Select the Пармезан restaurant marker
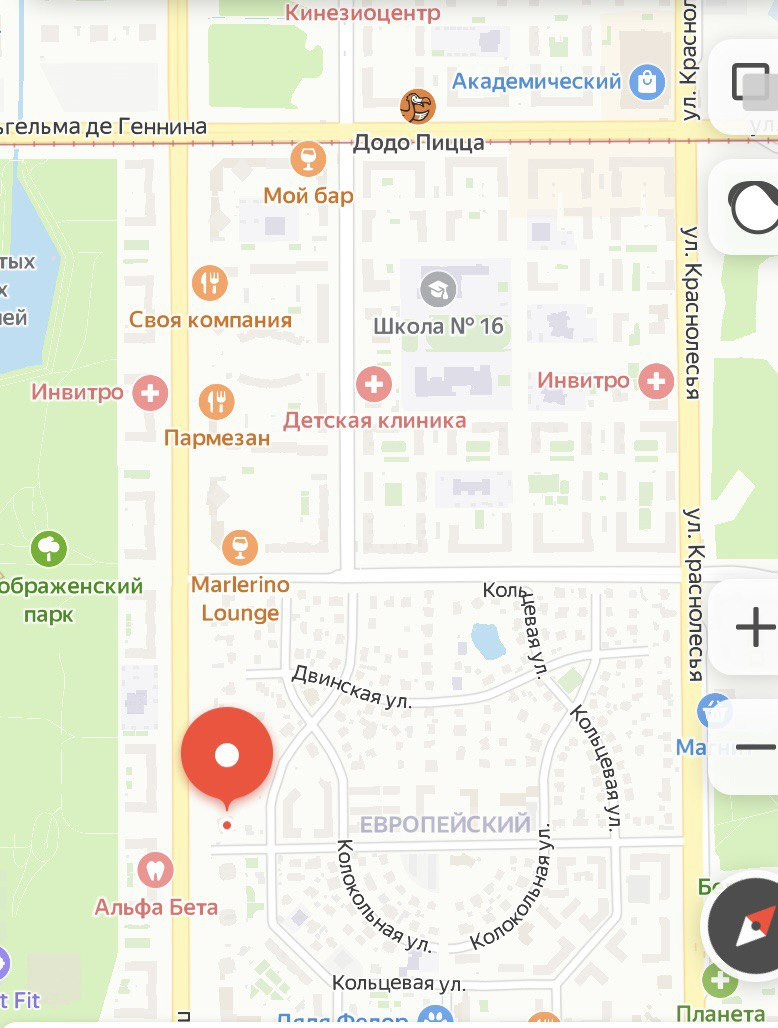The width and height of the screenshot is (778, 1028). (x=216, y=401)
